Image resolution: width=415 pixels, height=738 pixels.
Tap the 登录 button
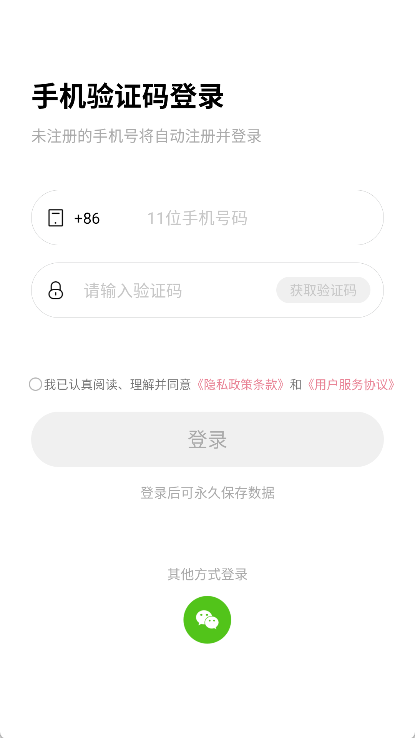(208, 439)
